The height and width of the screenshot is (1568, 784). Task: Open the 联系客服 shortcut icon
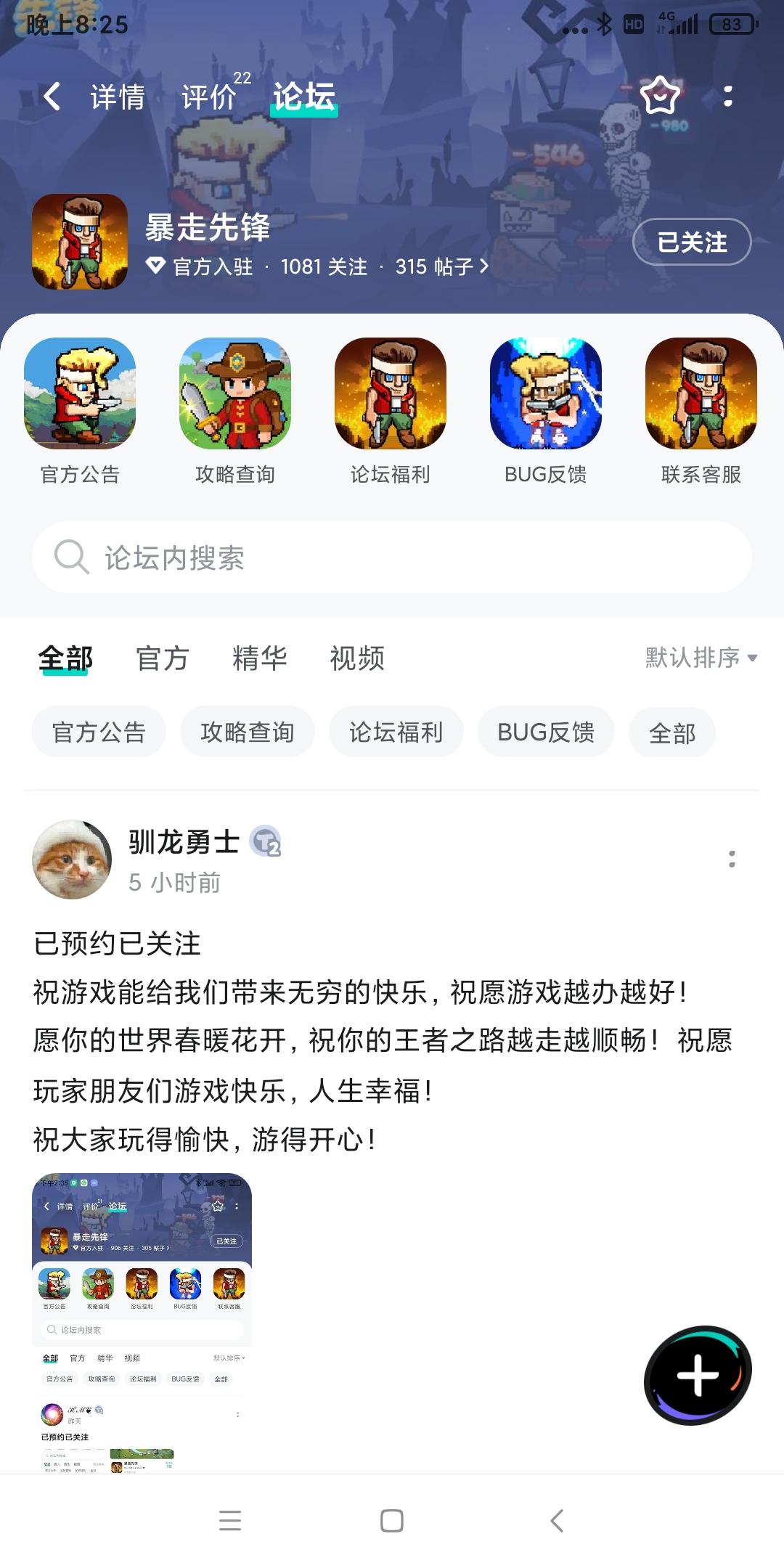701,395
